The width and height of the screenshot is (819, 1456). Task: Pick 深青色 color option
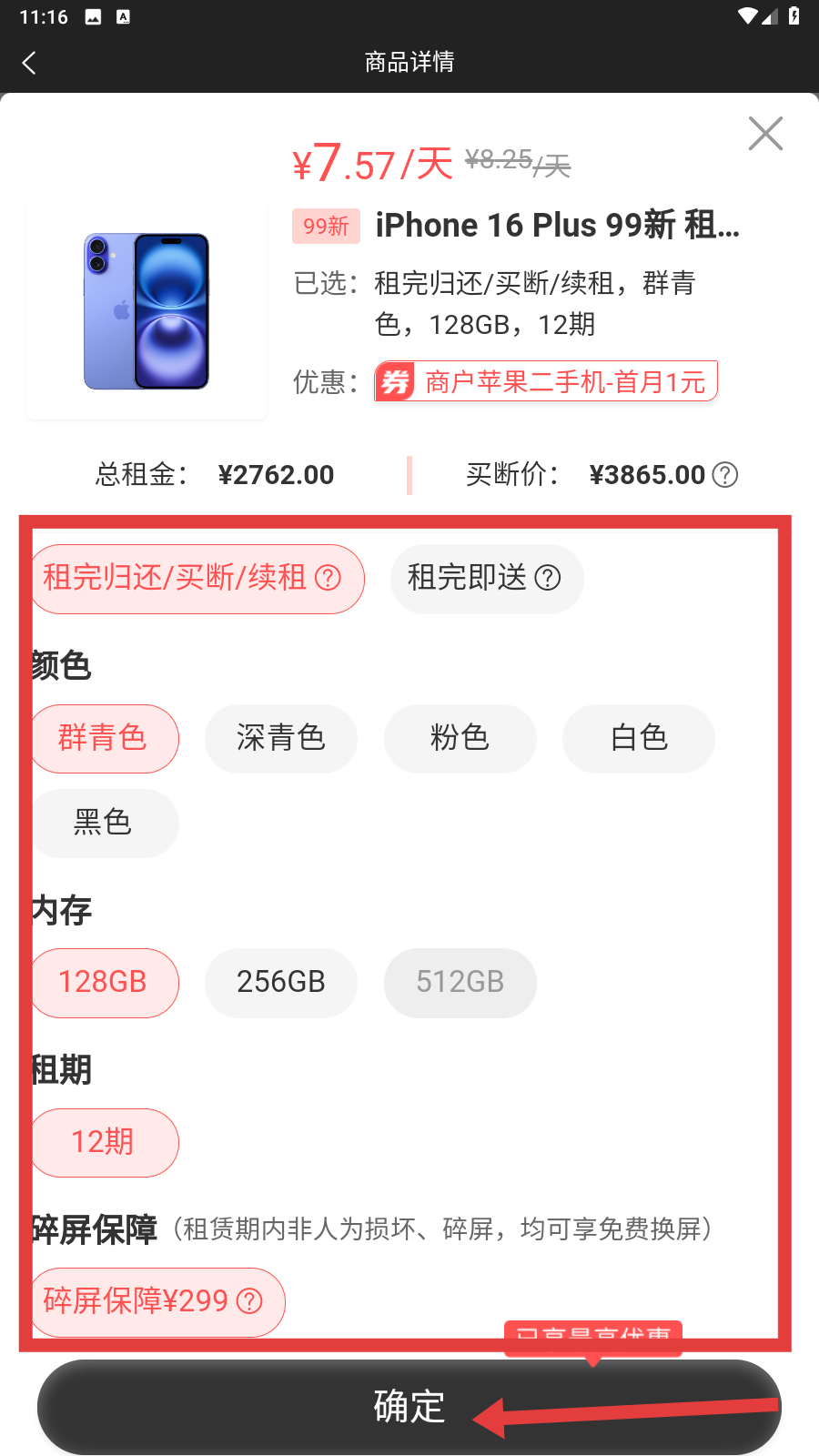280,738
